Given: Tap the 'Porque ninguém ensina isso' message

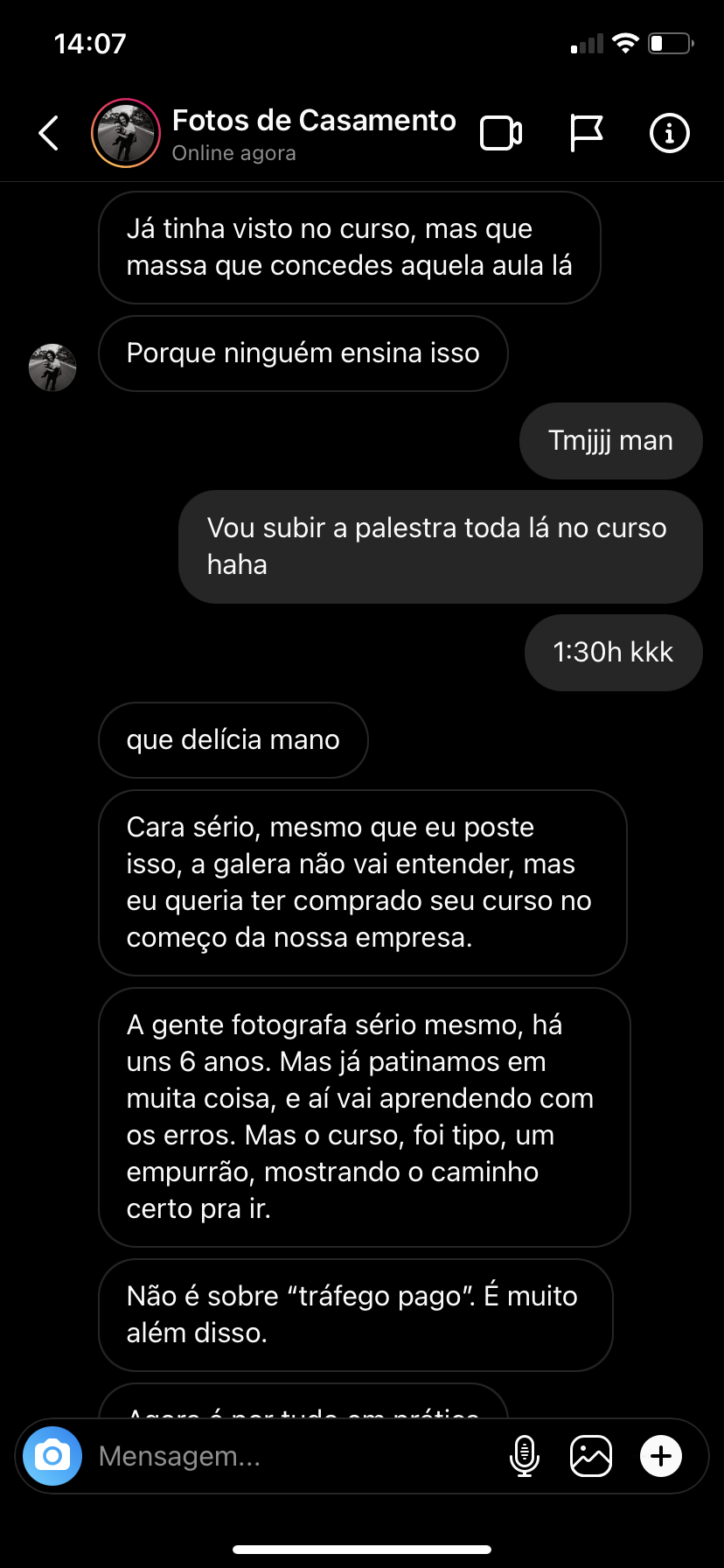Looking at the screenshot, I should click(x=303, y=353).
